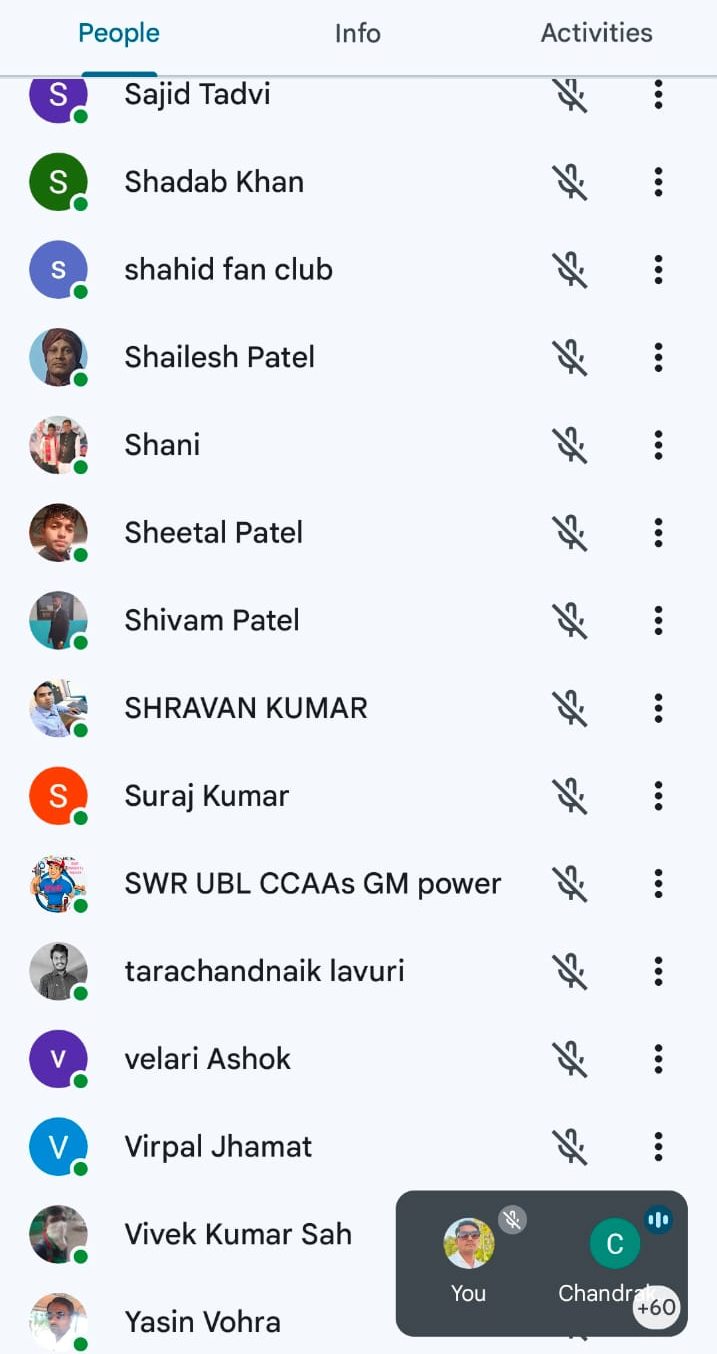Tap the muted mic icon for Shadab Khan
Image resolution: width=717 pixels, height=1354 pixels.
pyautogui.click(x=570, y=182)
